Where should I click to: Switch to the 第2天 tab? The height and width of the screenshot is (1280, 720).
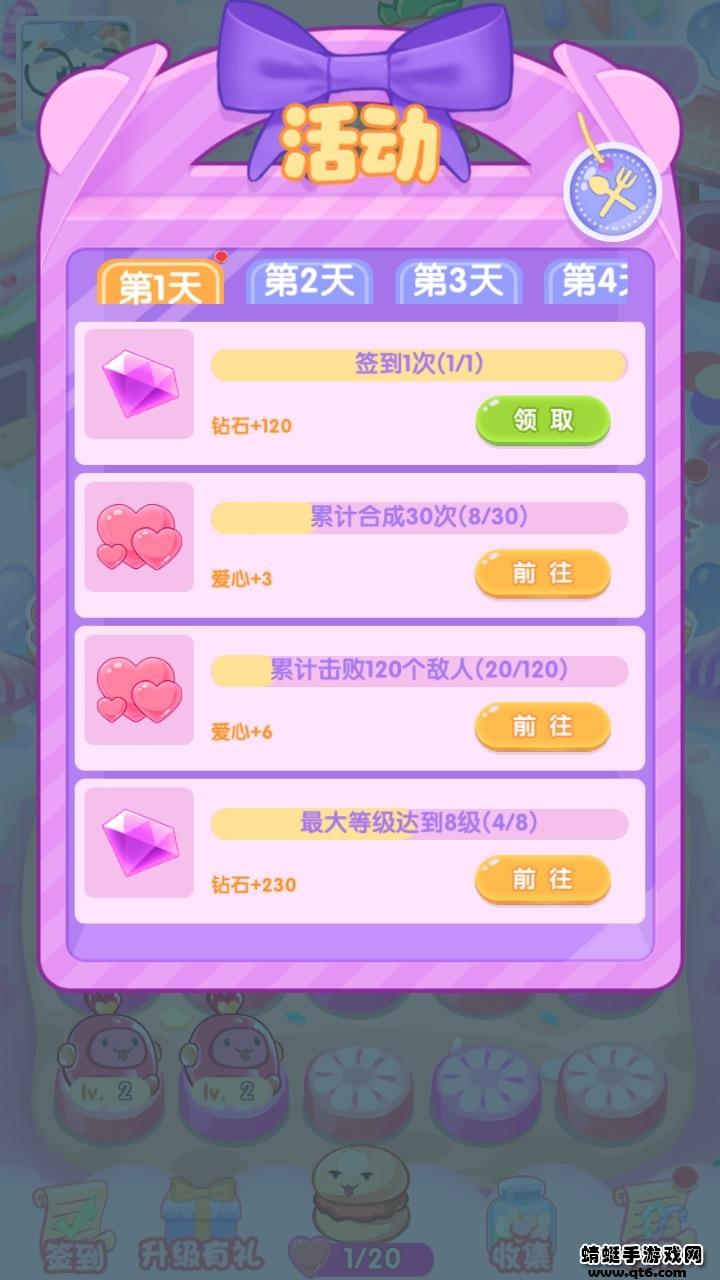tap(309, 282)
